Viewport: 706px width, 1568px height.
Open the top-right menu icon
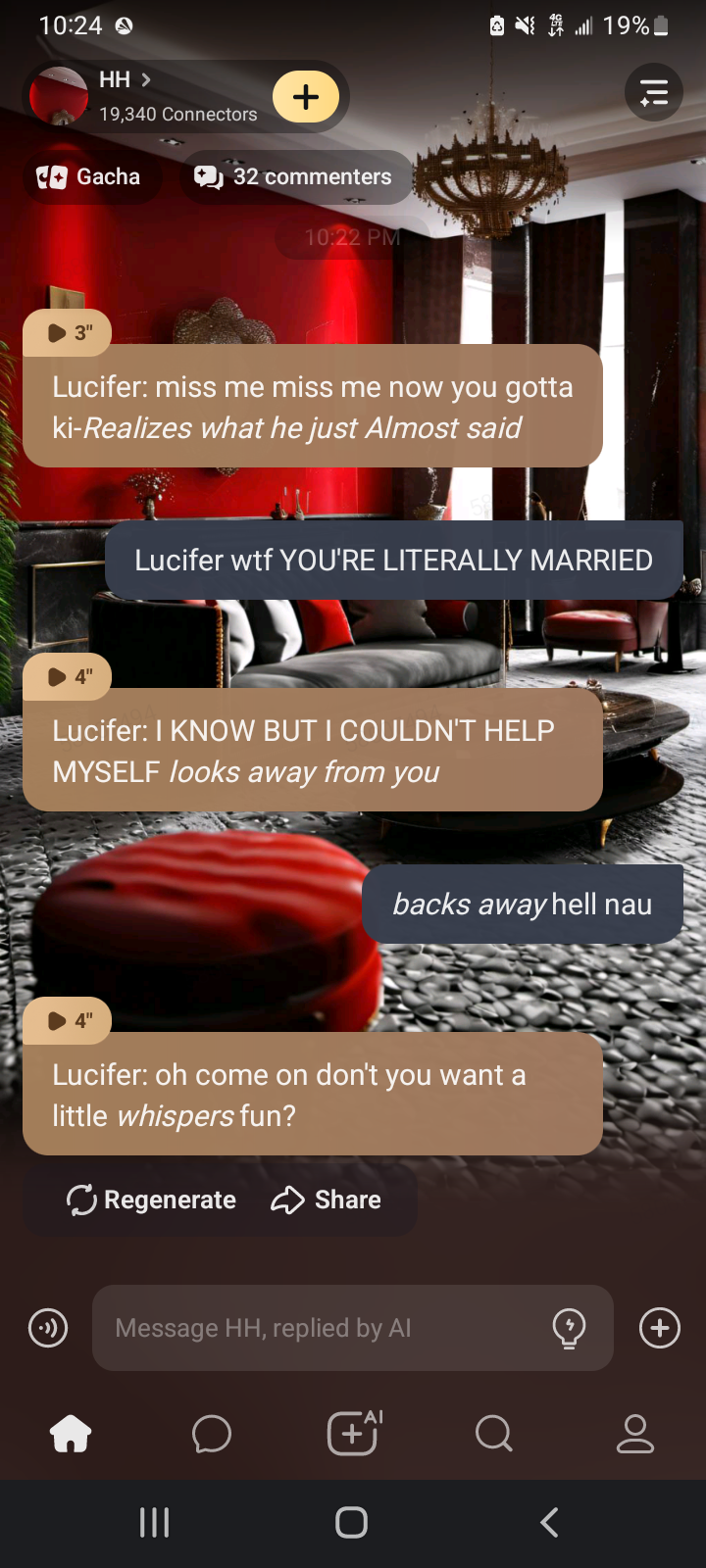(654, 93)
